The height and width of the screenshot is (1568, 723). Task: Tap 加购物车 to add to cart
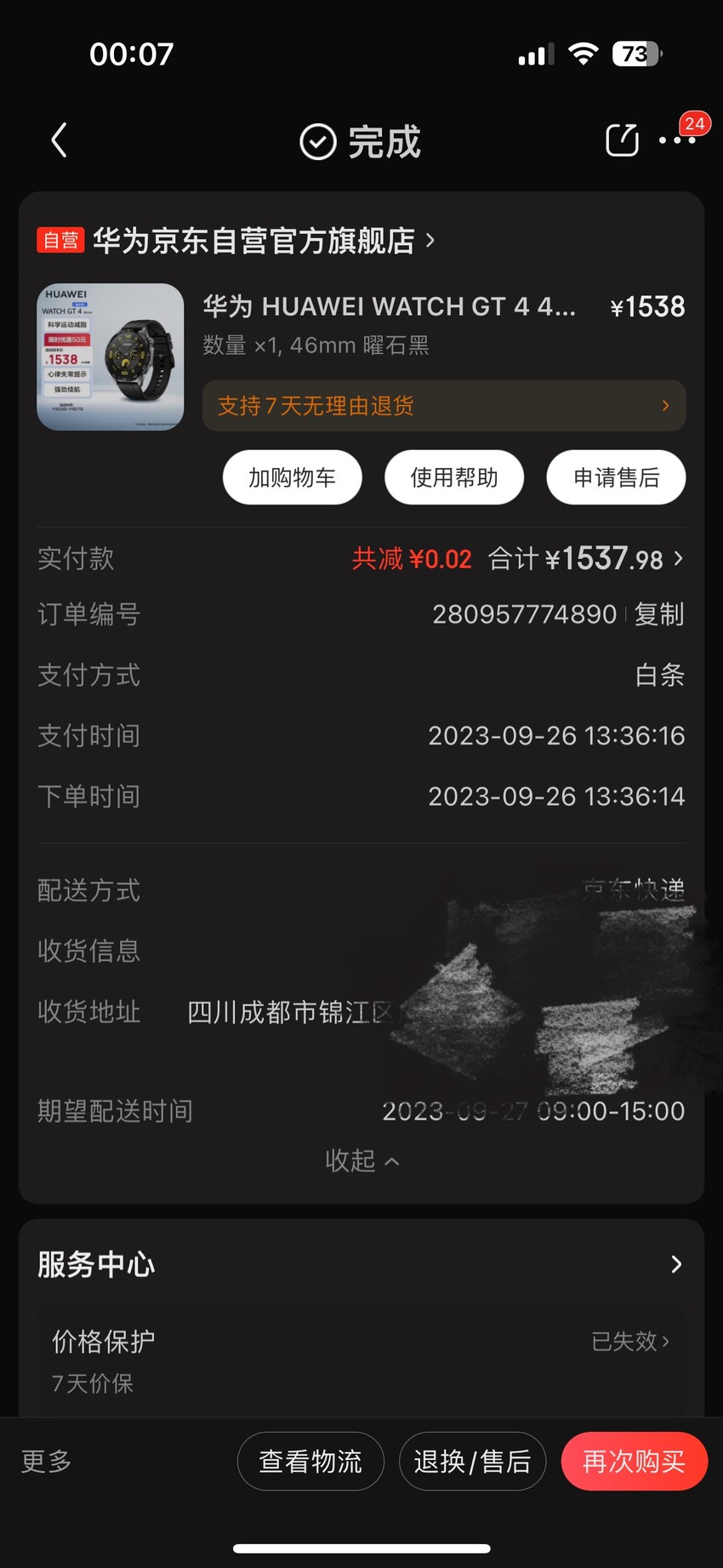pos(293,477)
